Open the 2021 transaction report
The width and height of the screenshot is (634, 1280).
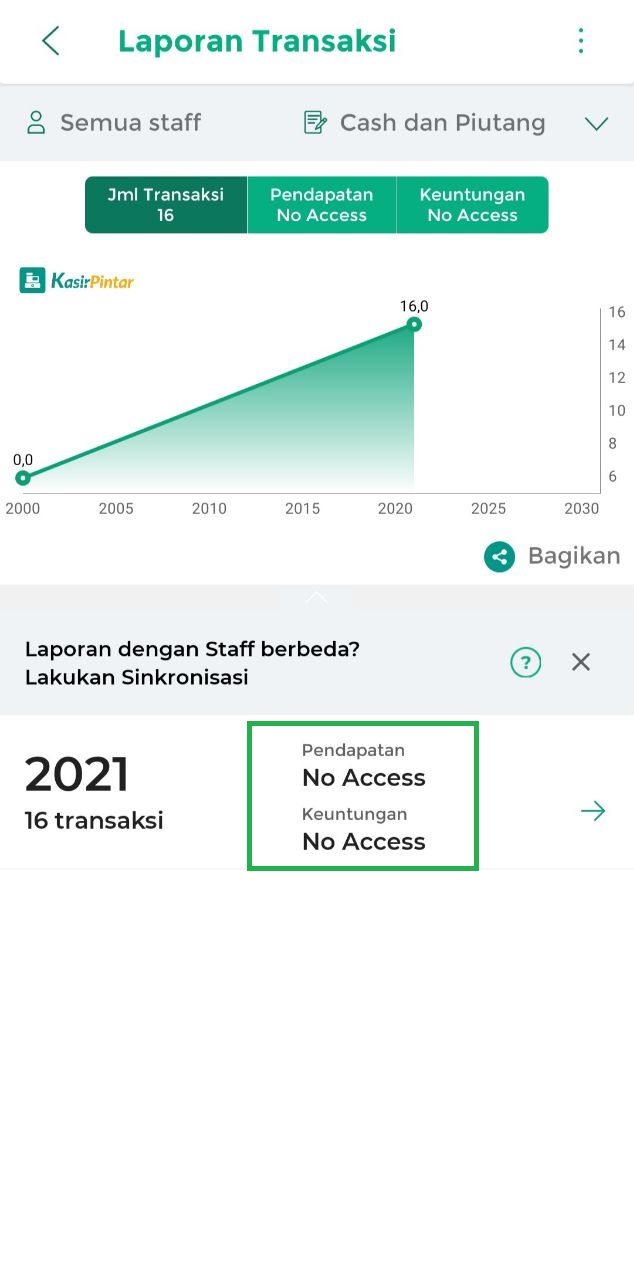[x=593, y=811]
